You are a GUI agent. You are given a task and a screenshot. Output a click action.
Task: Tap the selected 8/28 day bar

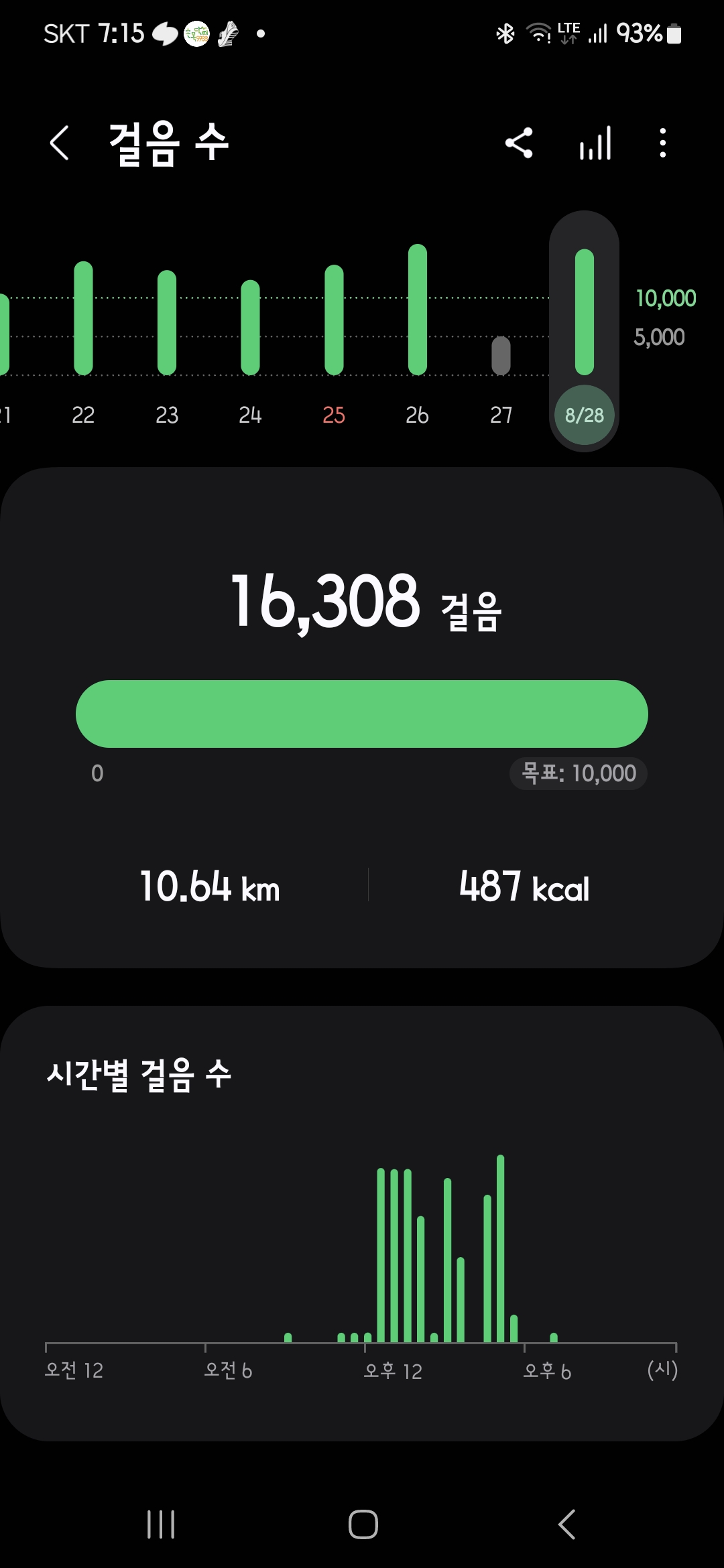point(584,312)
